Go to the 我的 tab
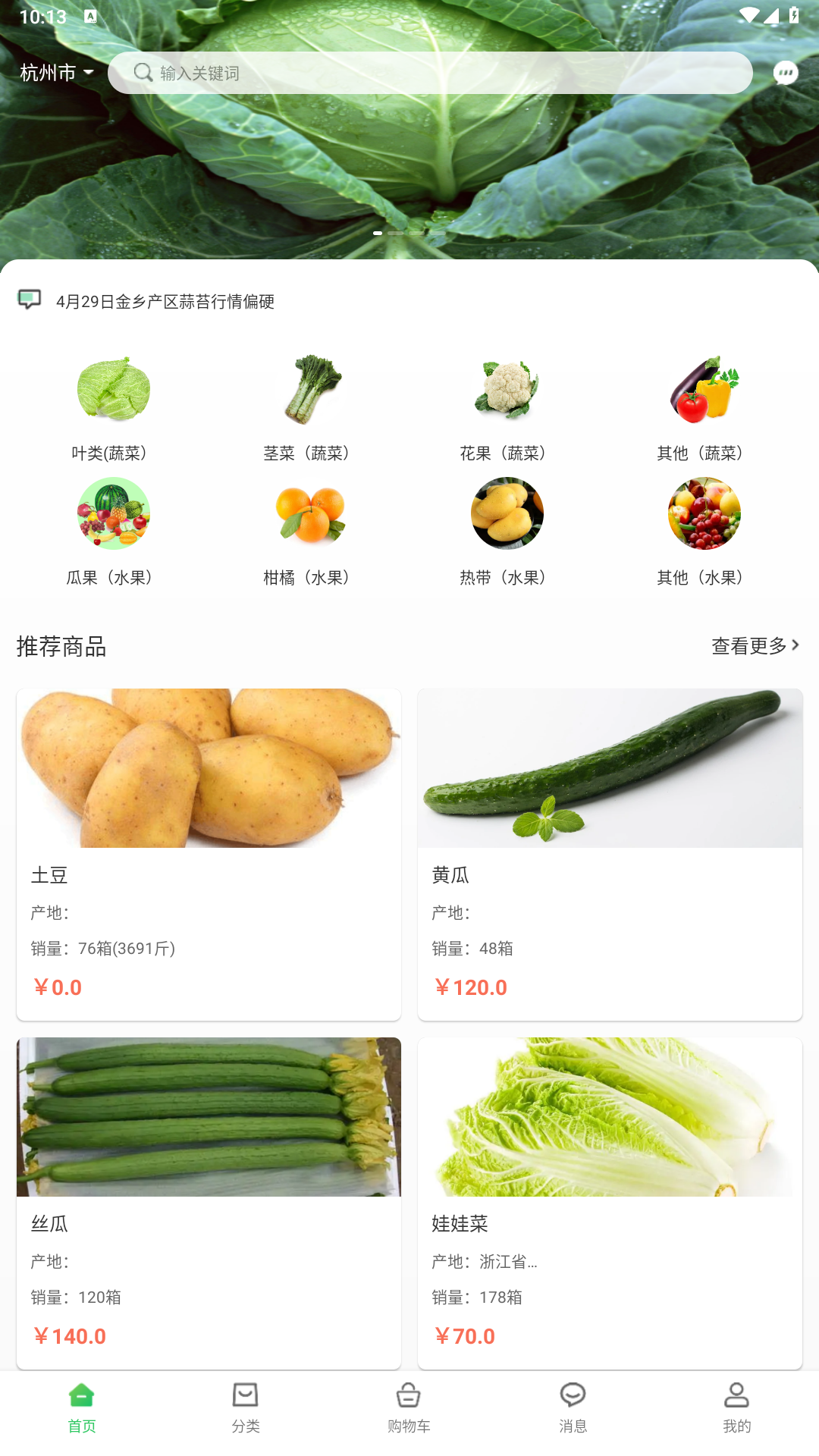Viewport: 819px width, 1456px height. [736, 1407]
